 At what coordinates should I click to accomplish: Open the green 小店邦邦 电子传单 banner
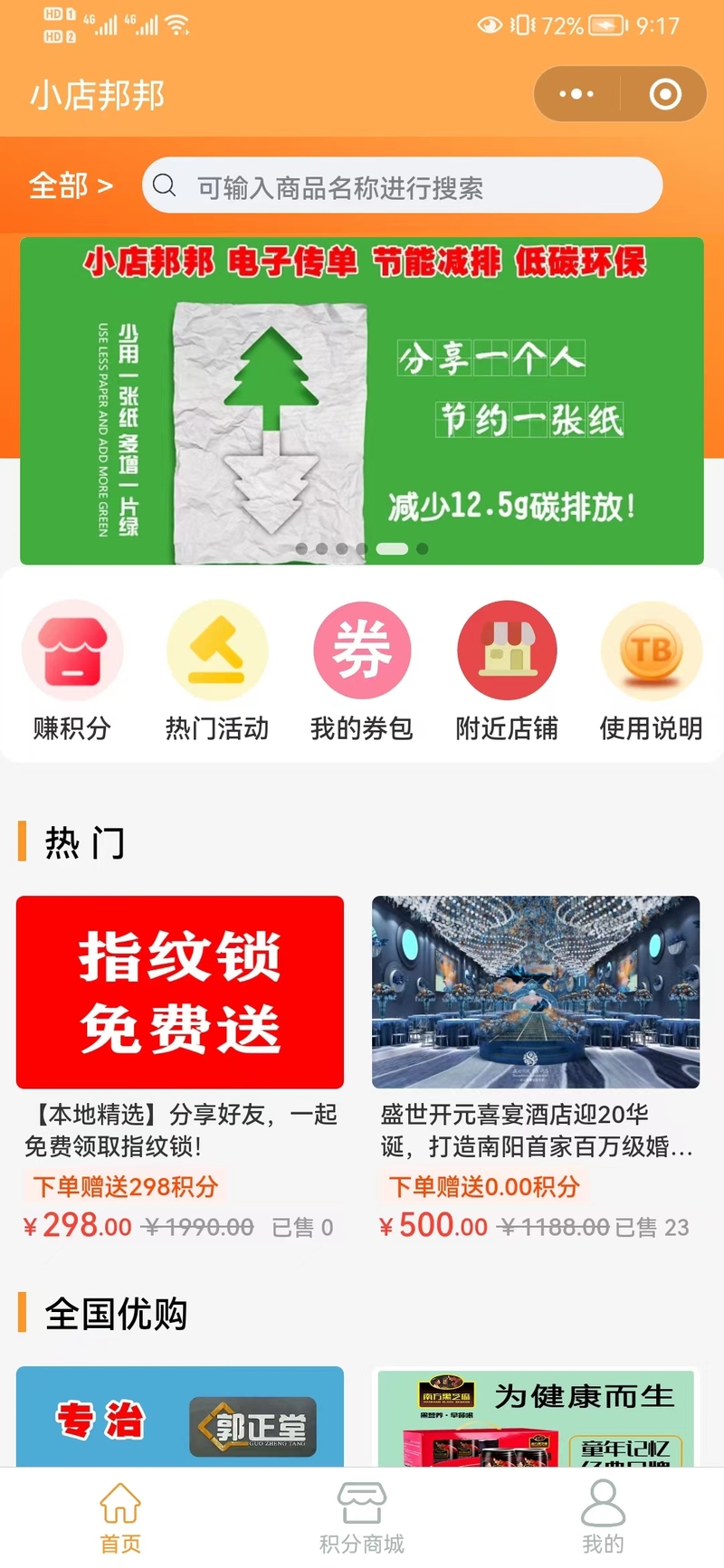click(362, 401)
